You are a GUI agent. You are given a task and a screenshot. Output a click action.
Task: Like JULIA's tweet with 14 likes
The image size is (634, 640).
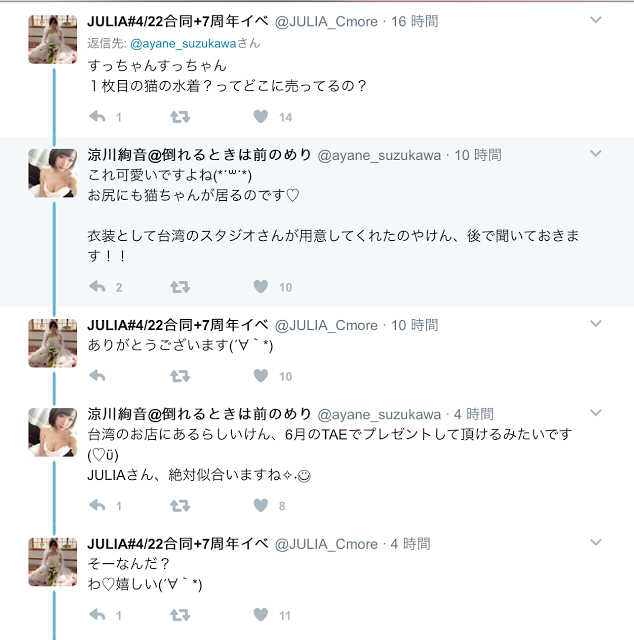(x=261, y=117)
